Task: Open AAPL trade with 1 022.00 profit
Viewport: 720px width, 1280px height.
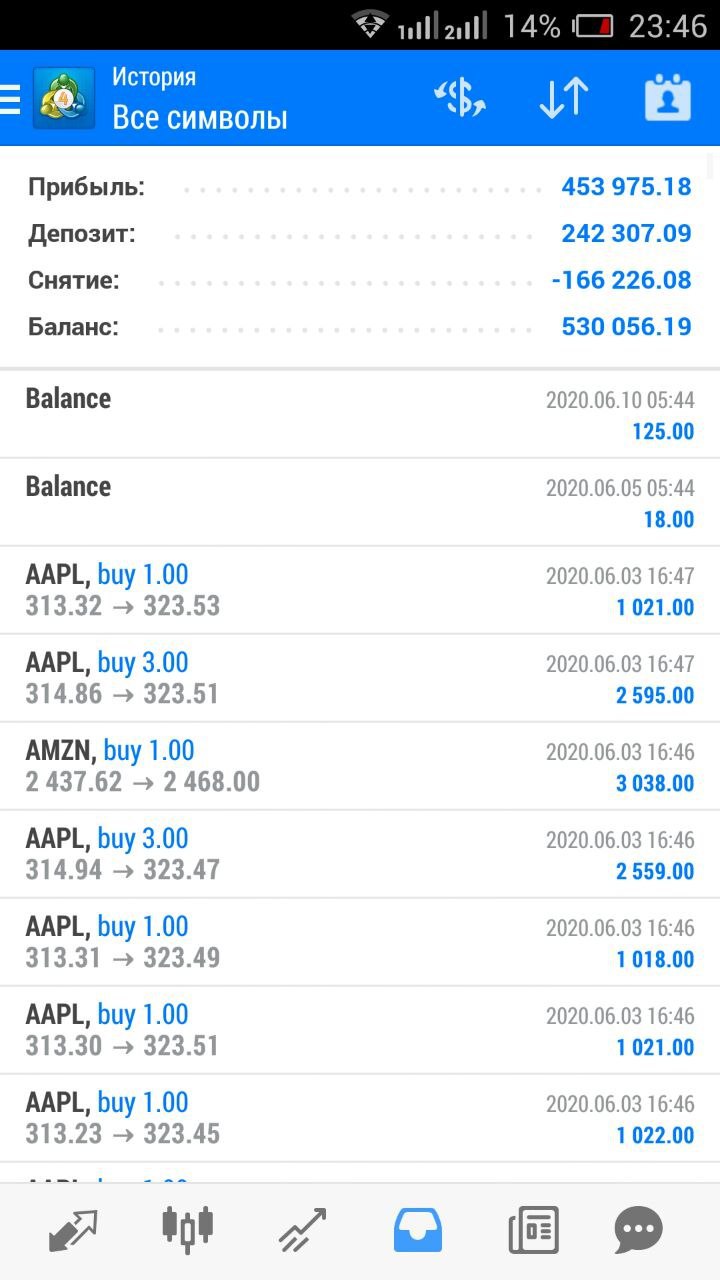Action: point(360,1118)
